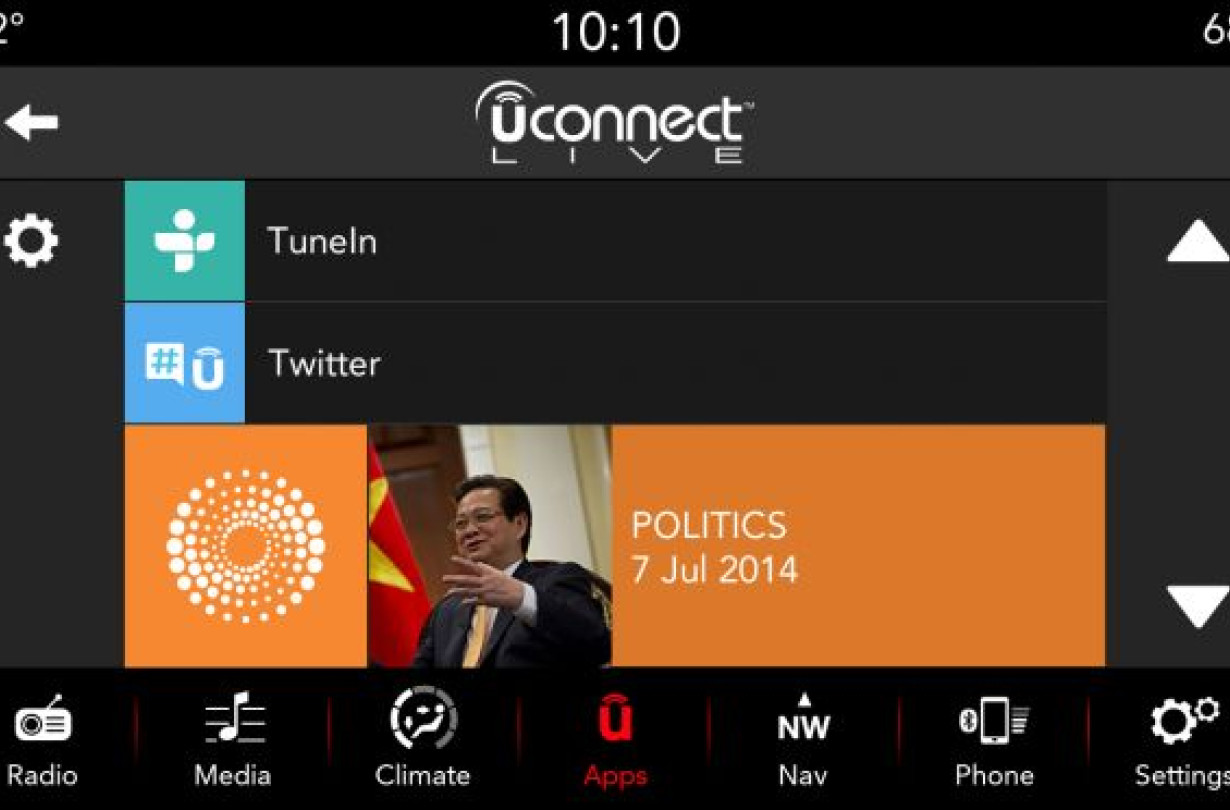
Task: Launch the Twitter app
Action: (614, 363)
